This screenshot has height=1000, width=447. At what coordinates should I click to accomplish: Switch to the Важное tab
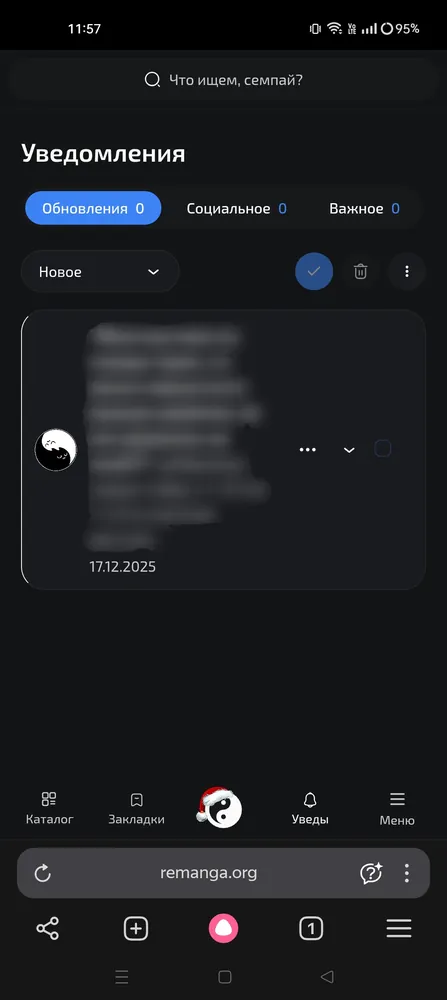[x=364, y=209]
